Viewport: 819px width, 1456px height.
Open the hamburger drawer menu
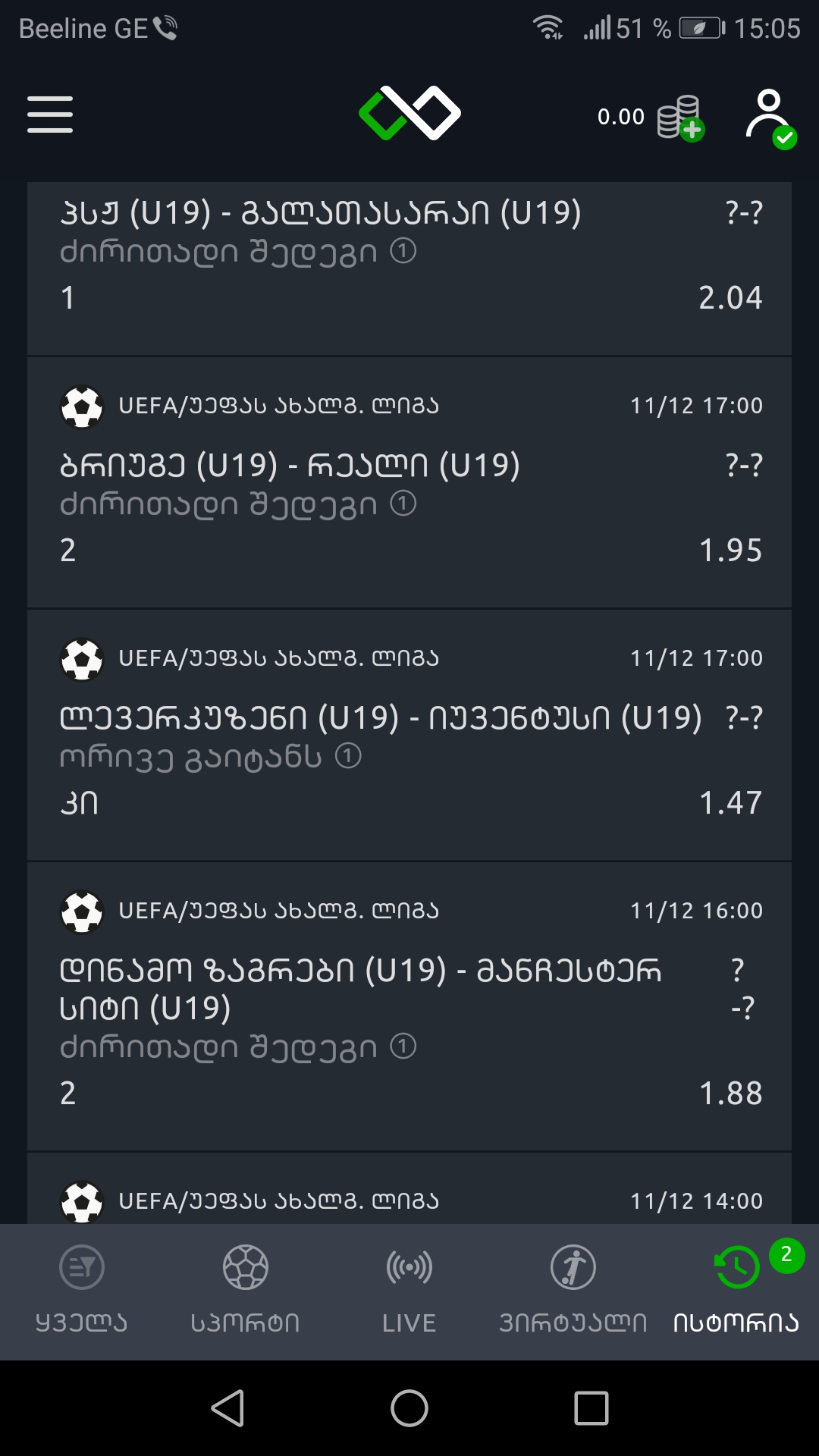click(x=50, y=115)
